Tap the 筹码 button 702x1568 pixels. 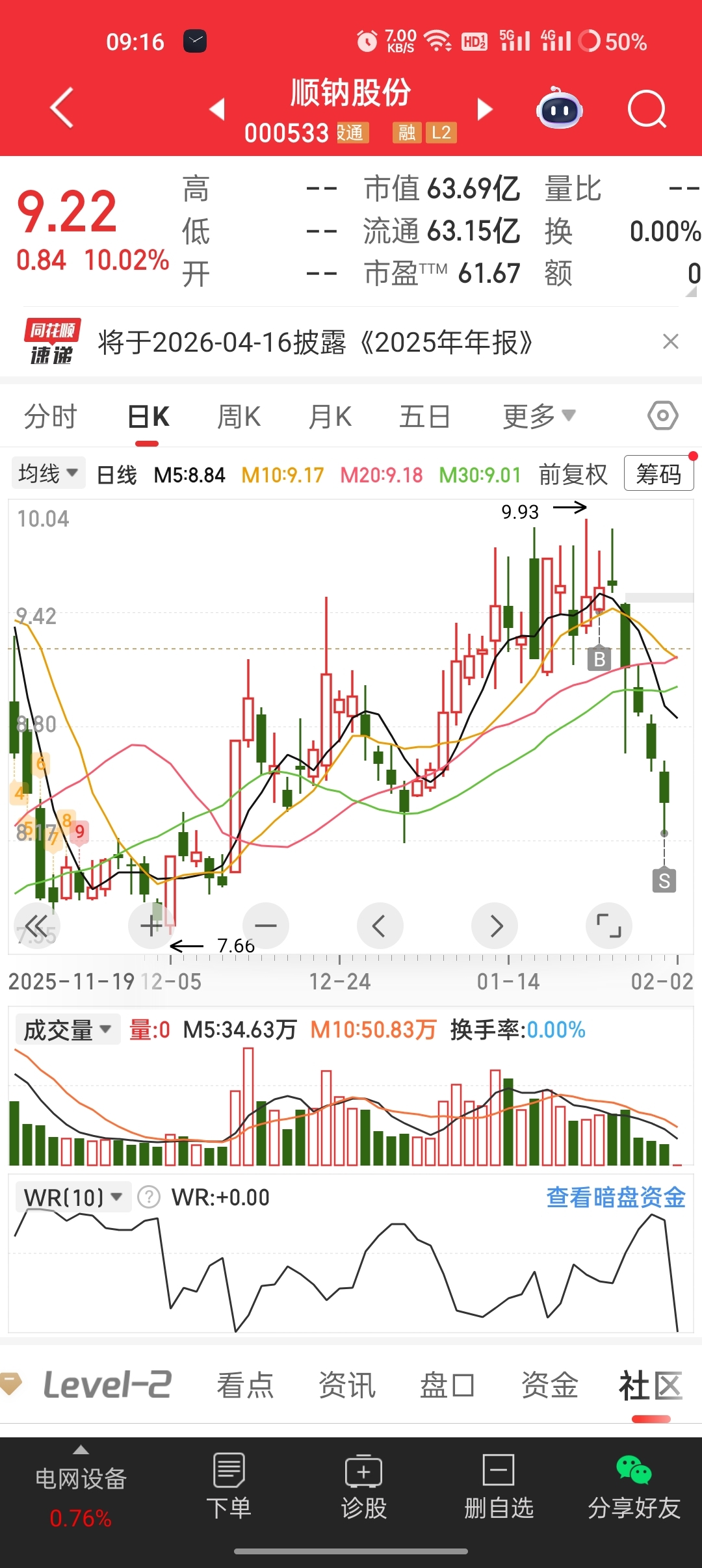tap(658, 474)
